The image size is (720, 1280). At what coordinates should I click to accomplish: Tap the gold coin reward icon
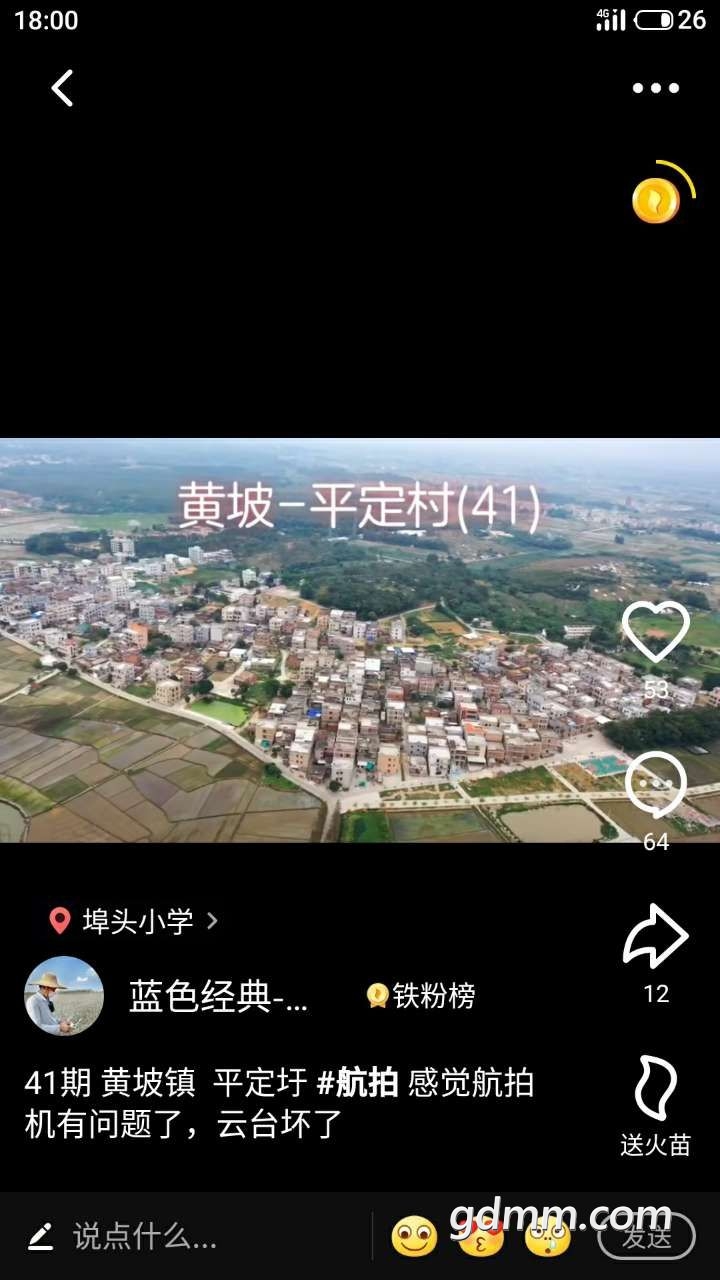tap(656, 201)
